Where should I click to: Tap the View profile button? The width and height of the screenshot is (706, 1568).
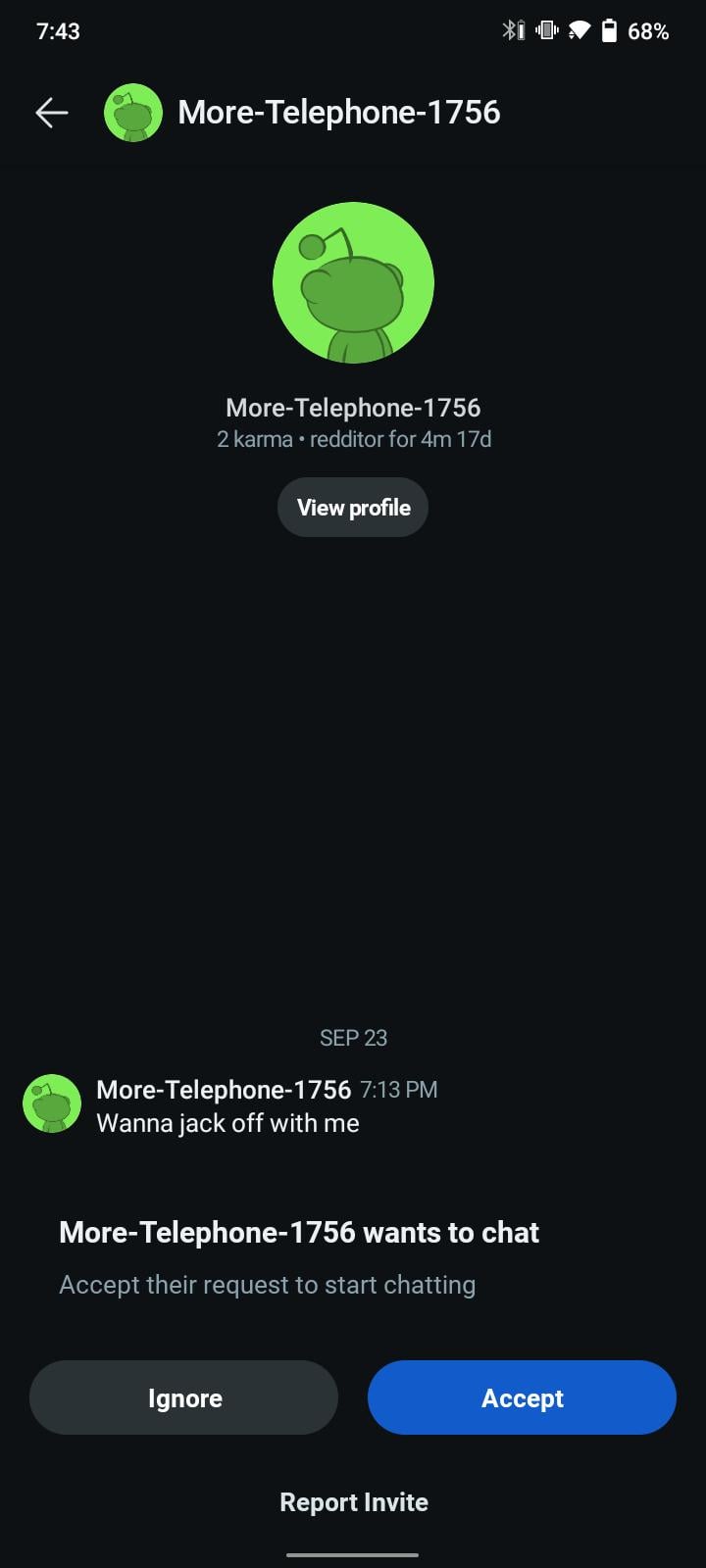click(353, 508)
